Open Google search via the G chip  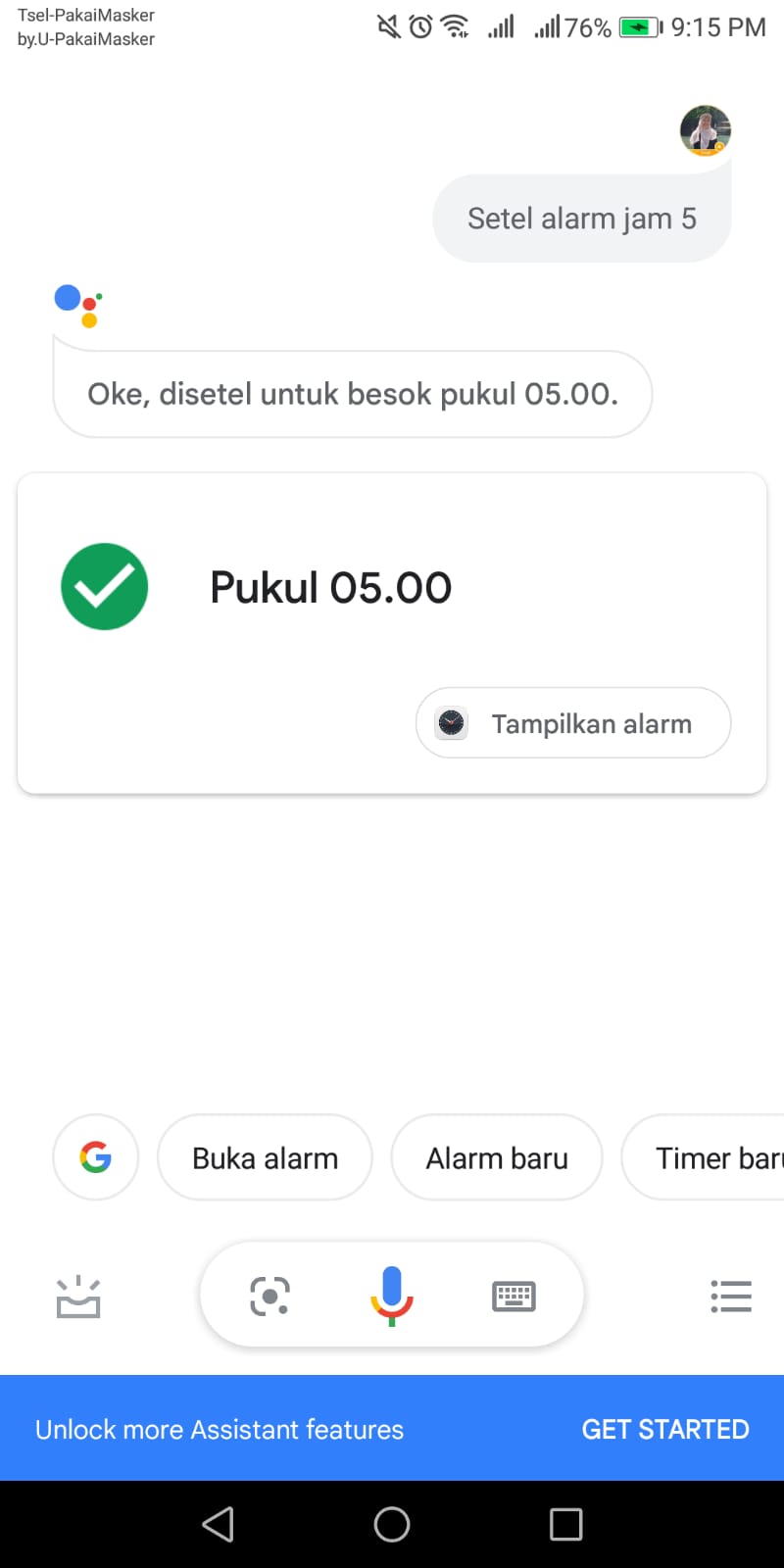coord(95,1157)
